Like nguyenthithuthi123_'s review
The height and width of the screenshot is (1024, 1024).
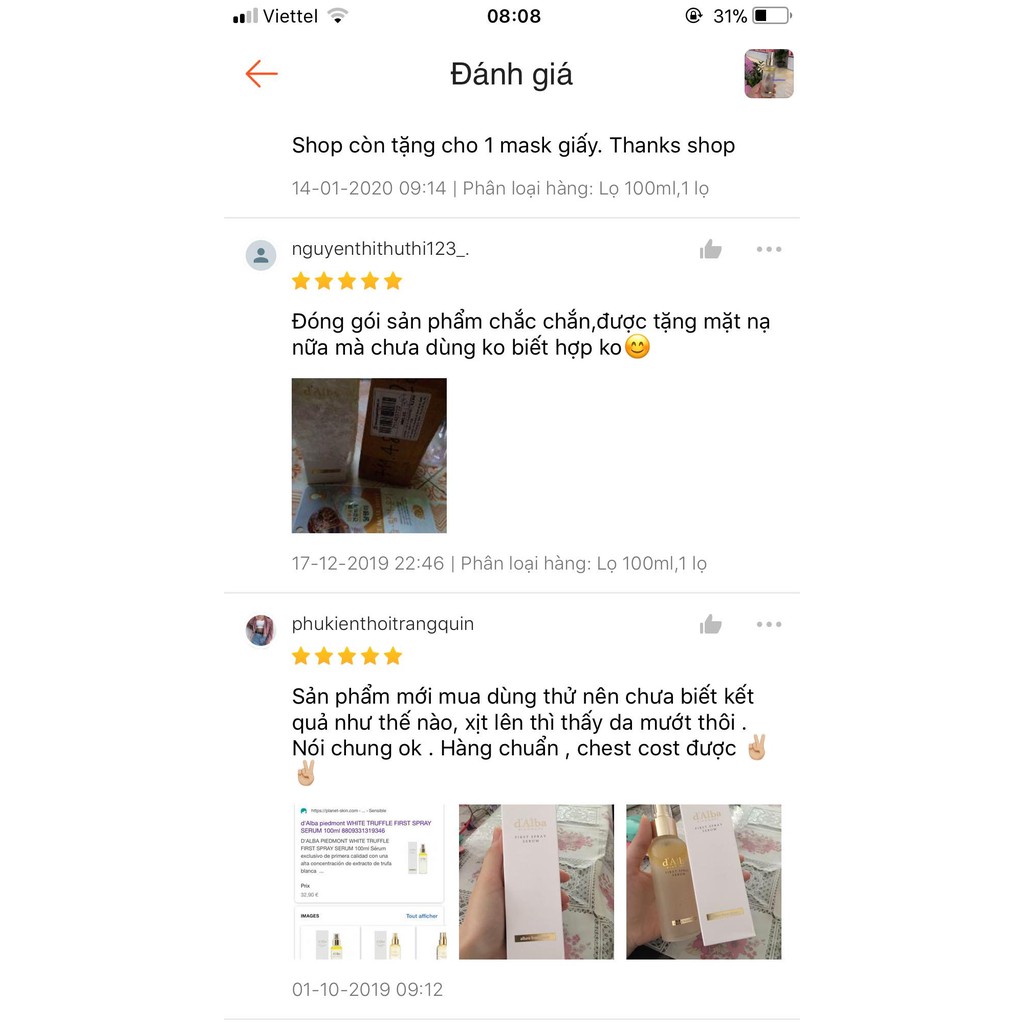[x=711, y=249]
